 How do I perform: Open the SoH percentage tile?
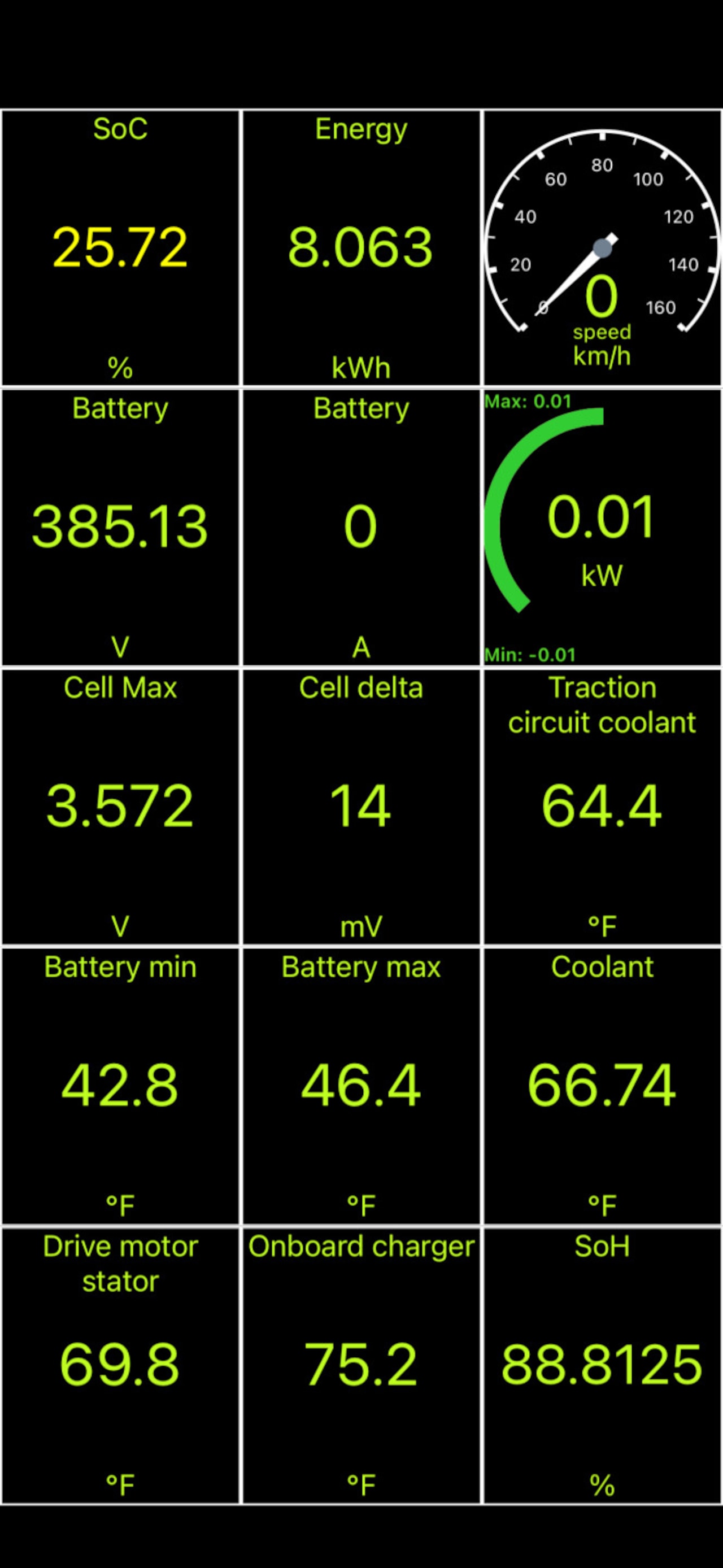(x=602, y=1365)
